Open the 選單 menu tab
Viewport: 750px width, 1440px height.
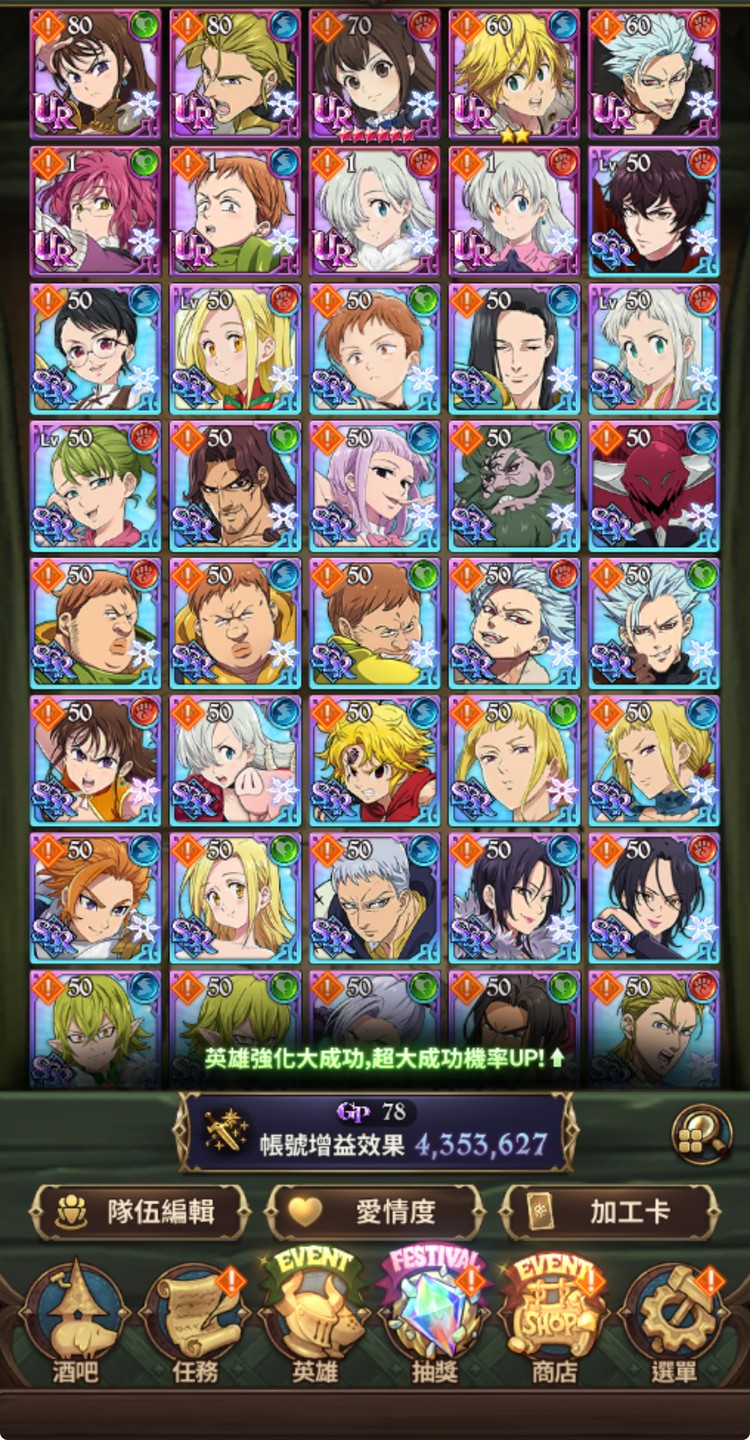point(673,1322)
